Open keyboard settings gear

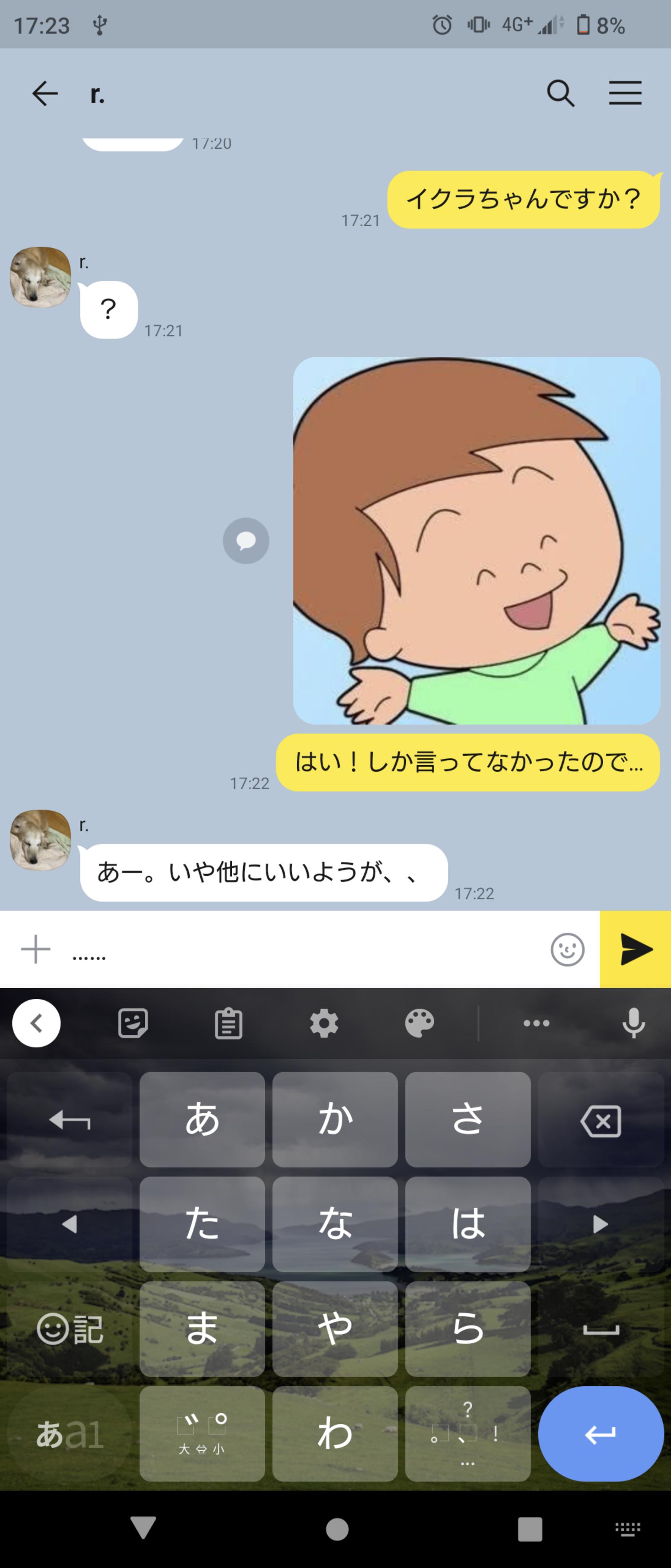tap(324, 1023)
